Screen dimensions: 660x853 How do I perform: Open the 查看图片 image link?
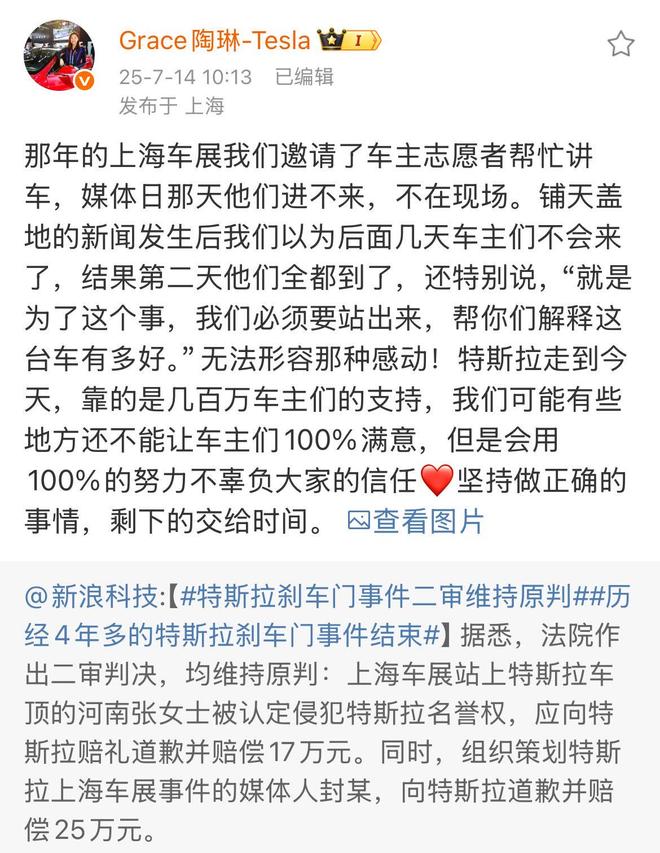(415, 520)
